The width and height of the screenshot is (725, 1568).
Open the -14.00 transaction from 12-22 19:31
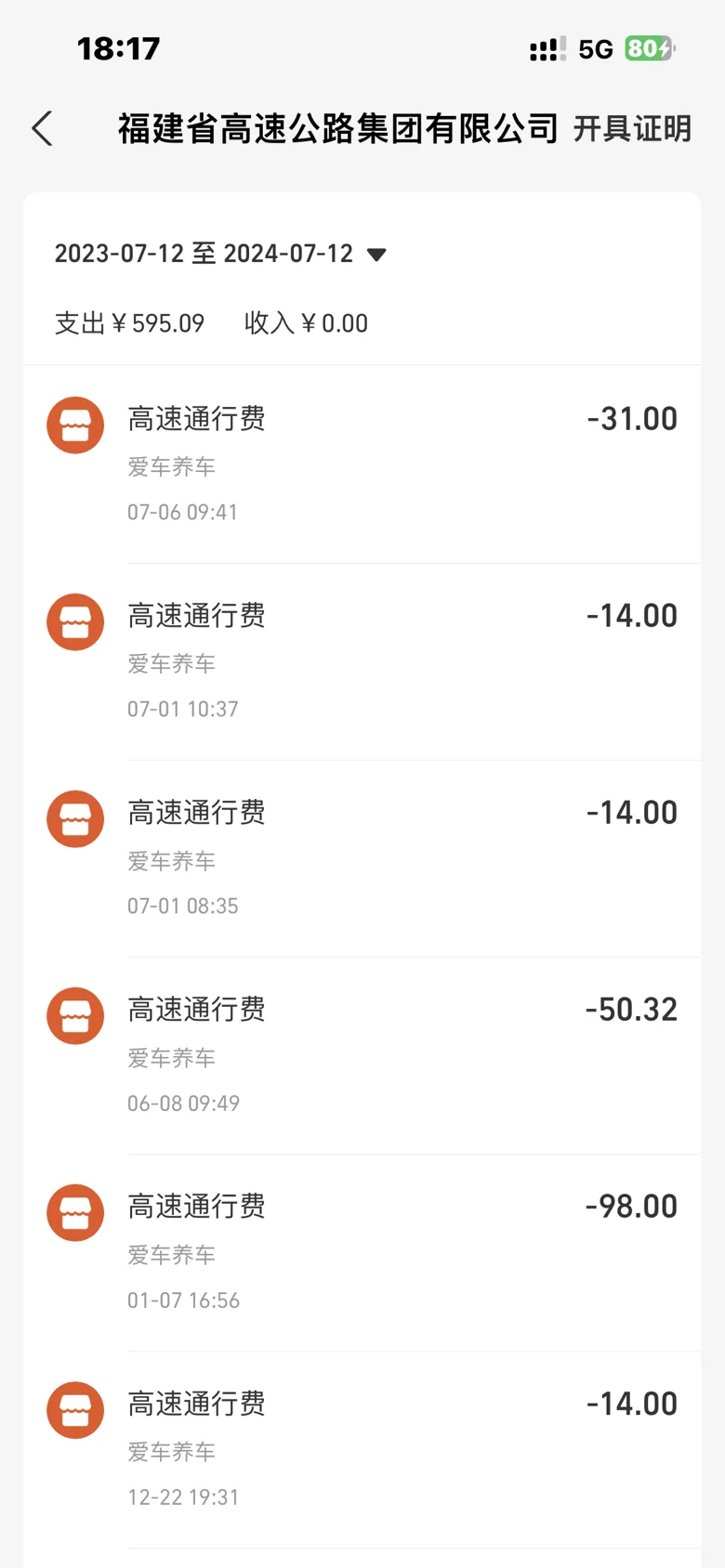tap(362, 1449)
